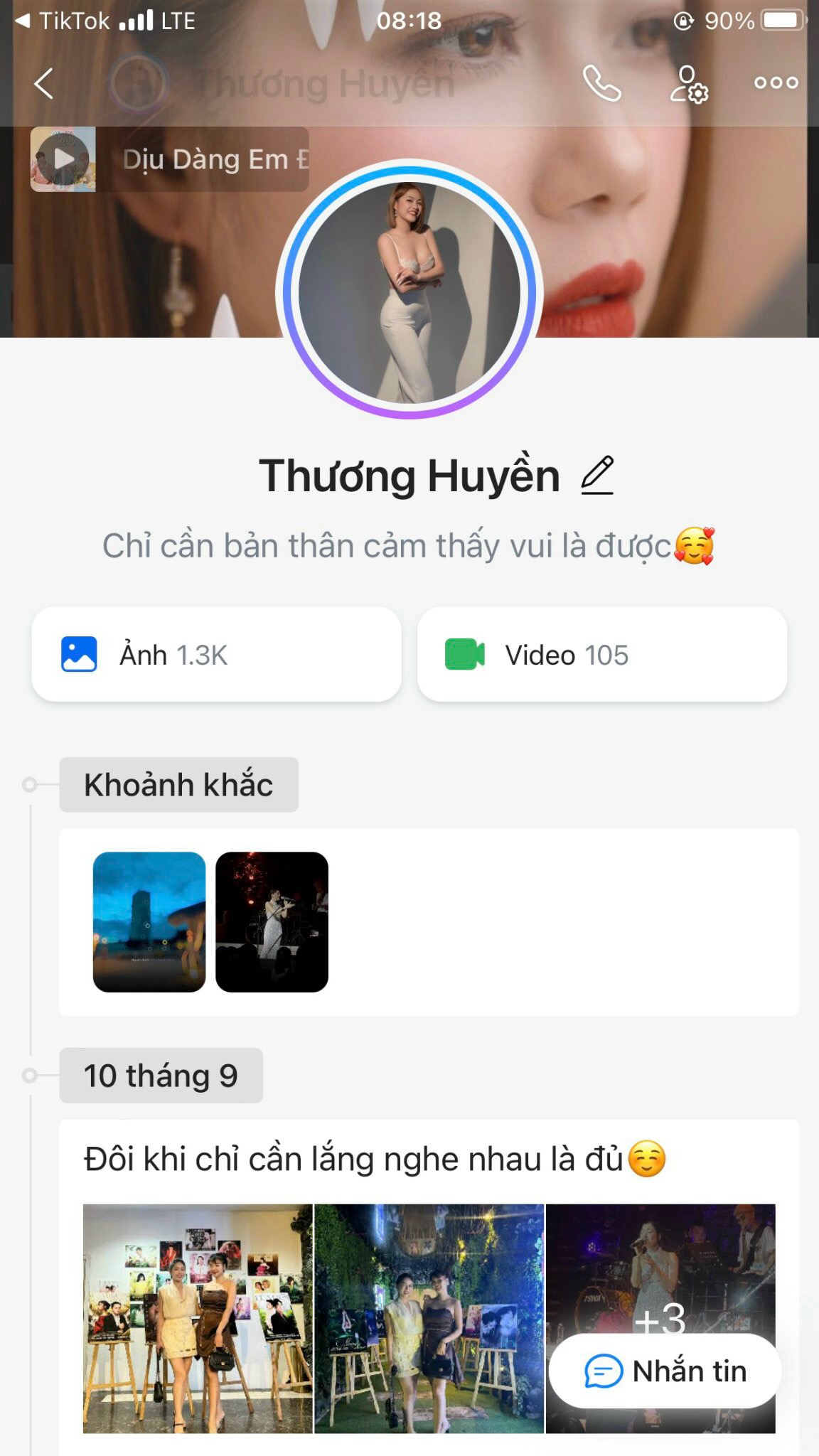View second photo in the garden at night
This screenshot has height=1456, width=819.
(x=429, y=1318)
